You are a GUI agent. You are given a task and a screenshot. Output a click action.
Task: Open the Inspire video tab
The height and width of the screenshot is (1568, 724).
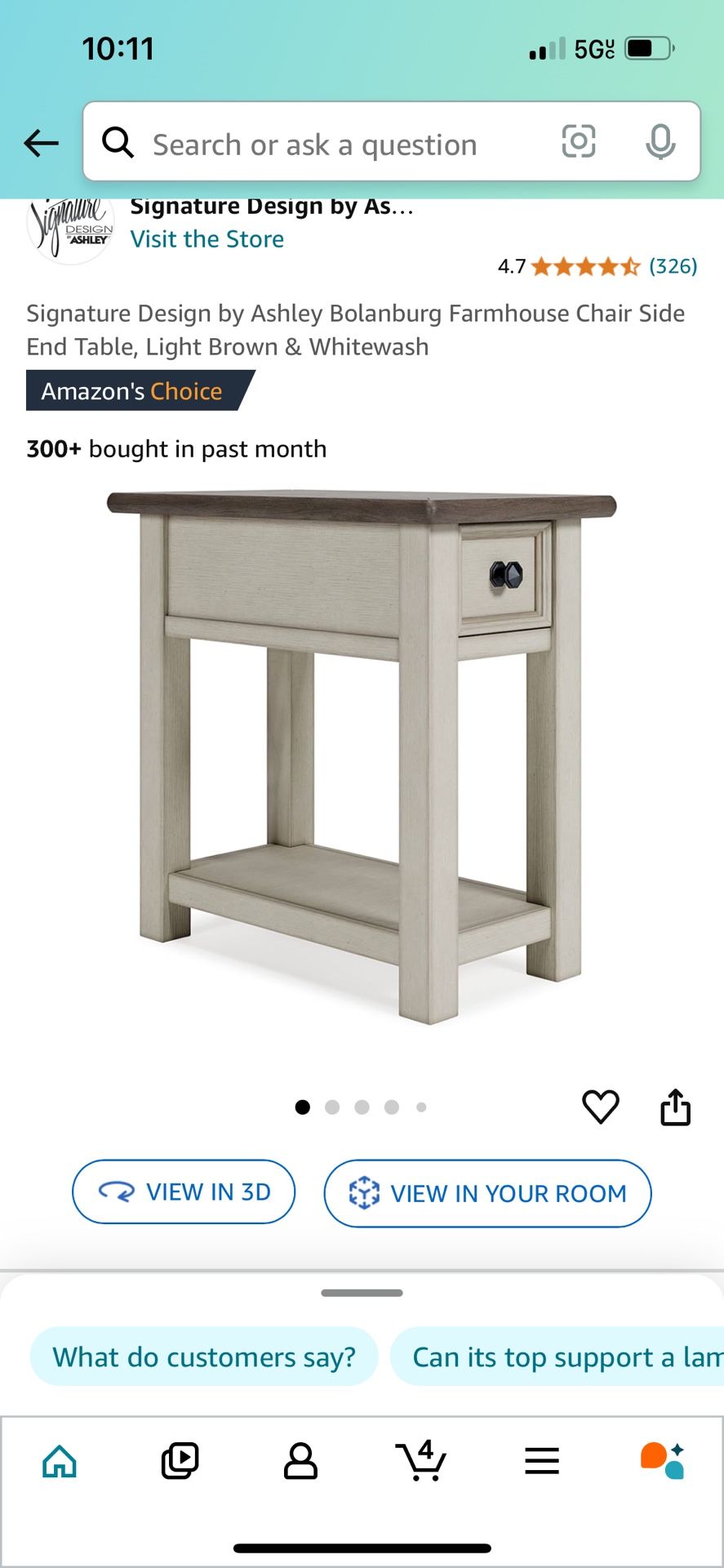click(180, 1461)
